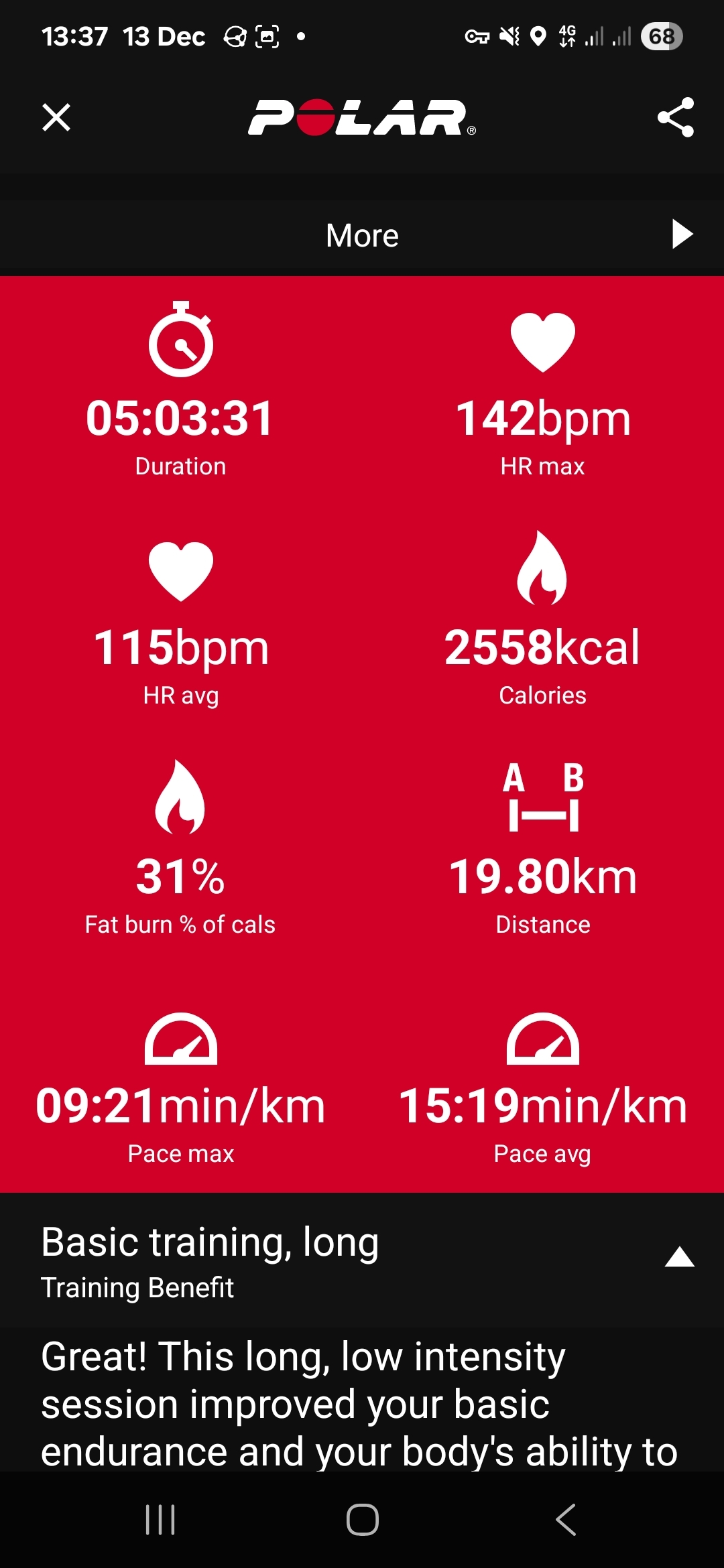This screenshot has width=724, height=1568.
Task: Go back using system navigation
Action: (566, 1519)
